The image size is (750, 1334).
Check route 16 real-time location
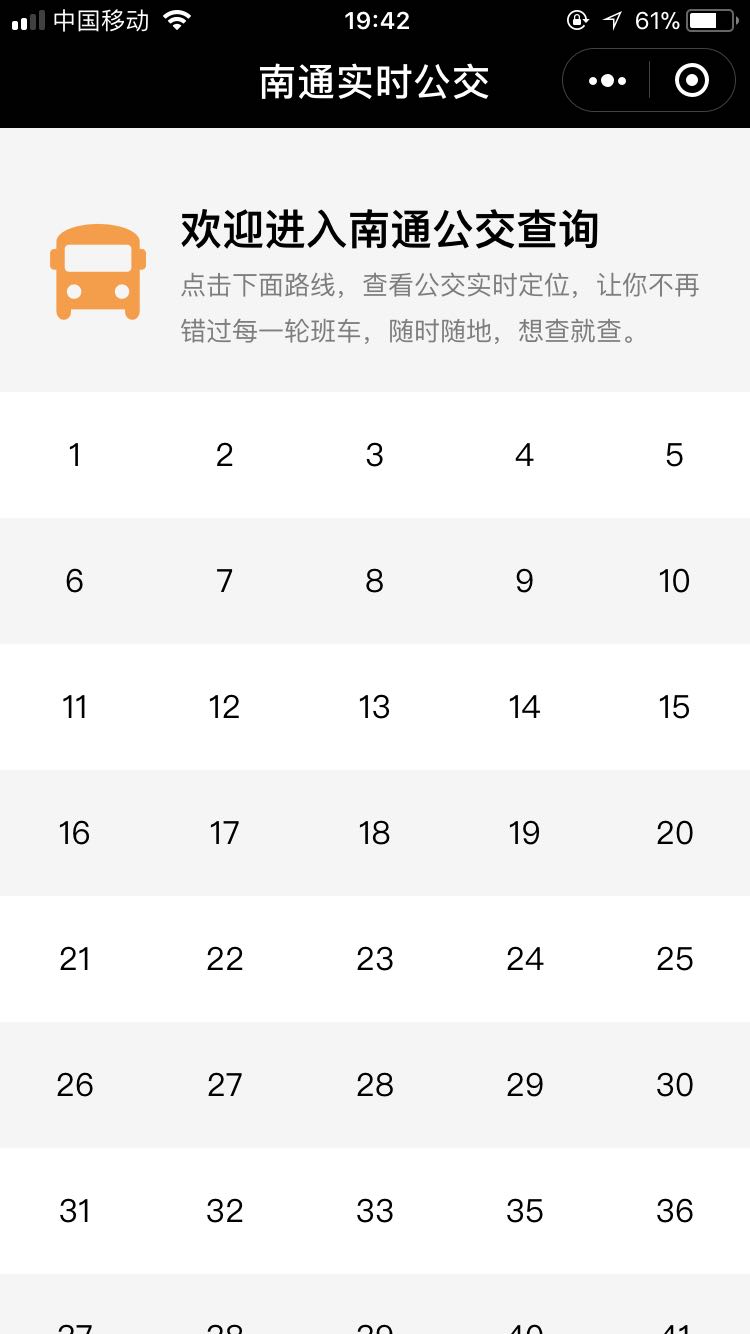pos(74,833)
